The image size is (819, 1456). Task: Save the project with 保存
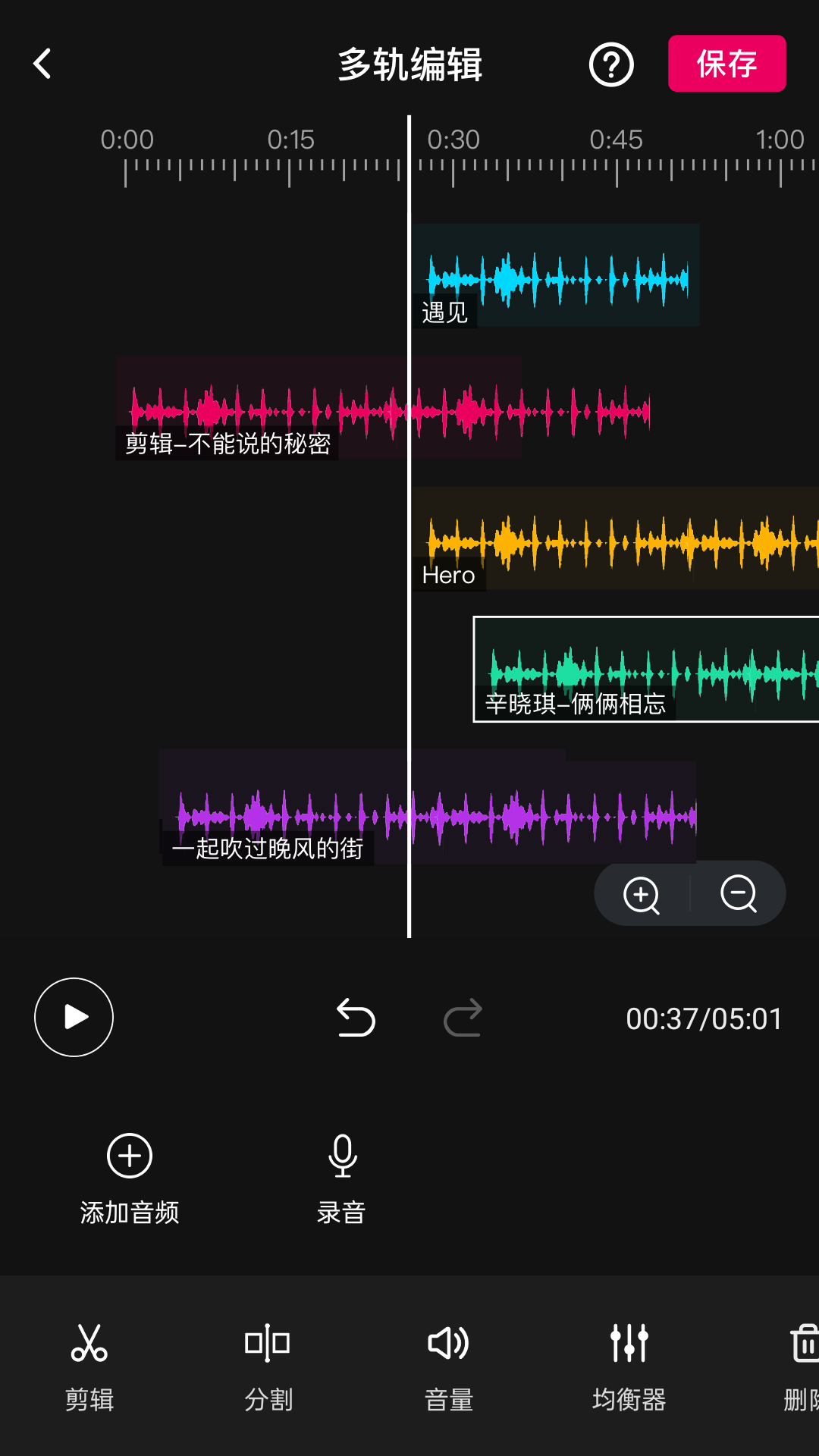726,64
